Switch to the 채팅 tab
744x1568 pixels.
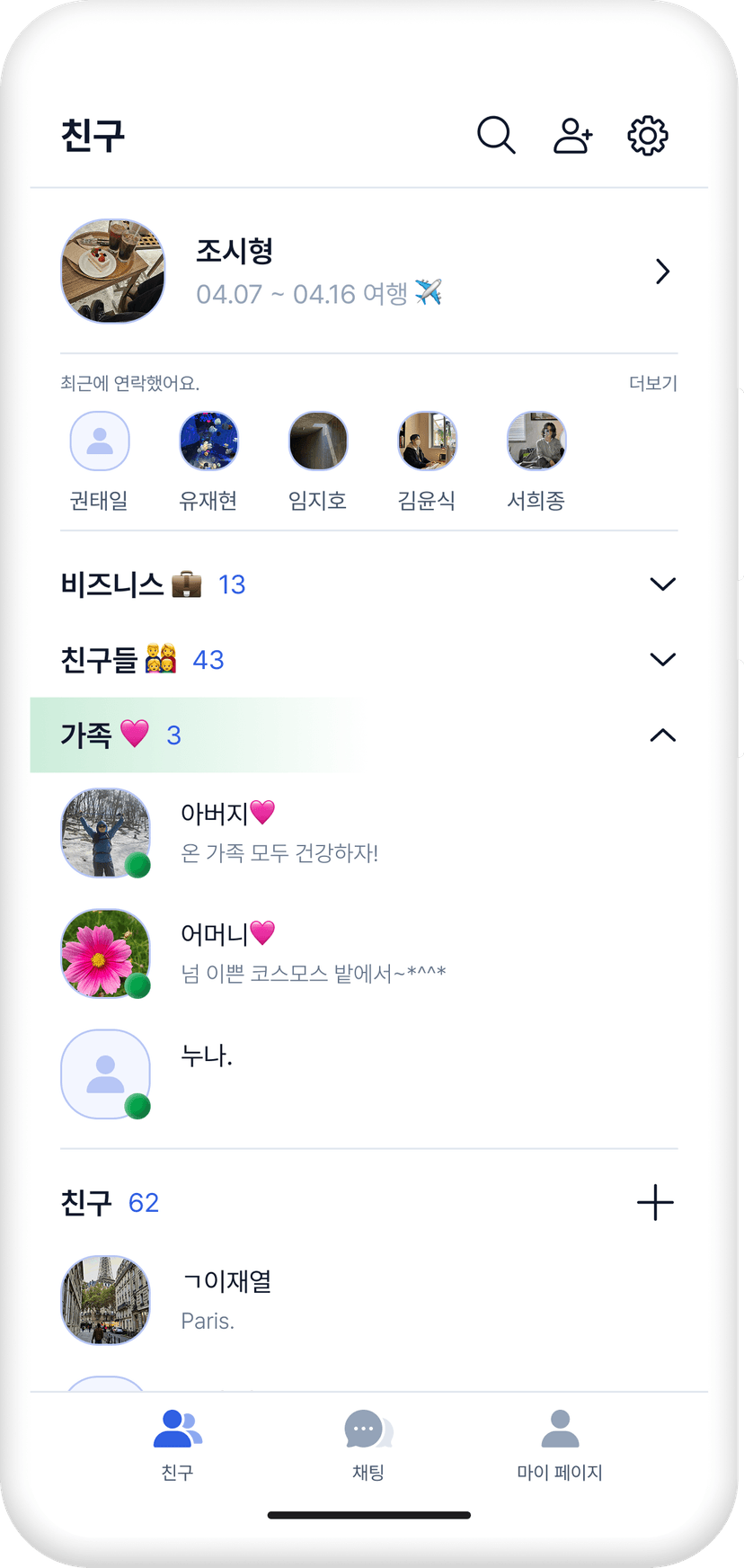coord(368,1446)
